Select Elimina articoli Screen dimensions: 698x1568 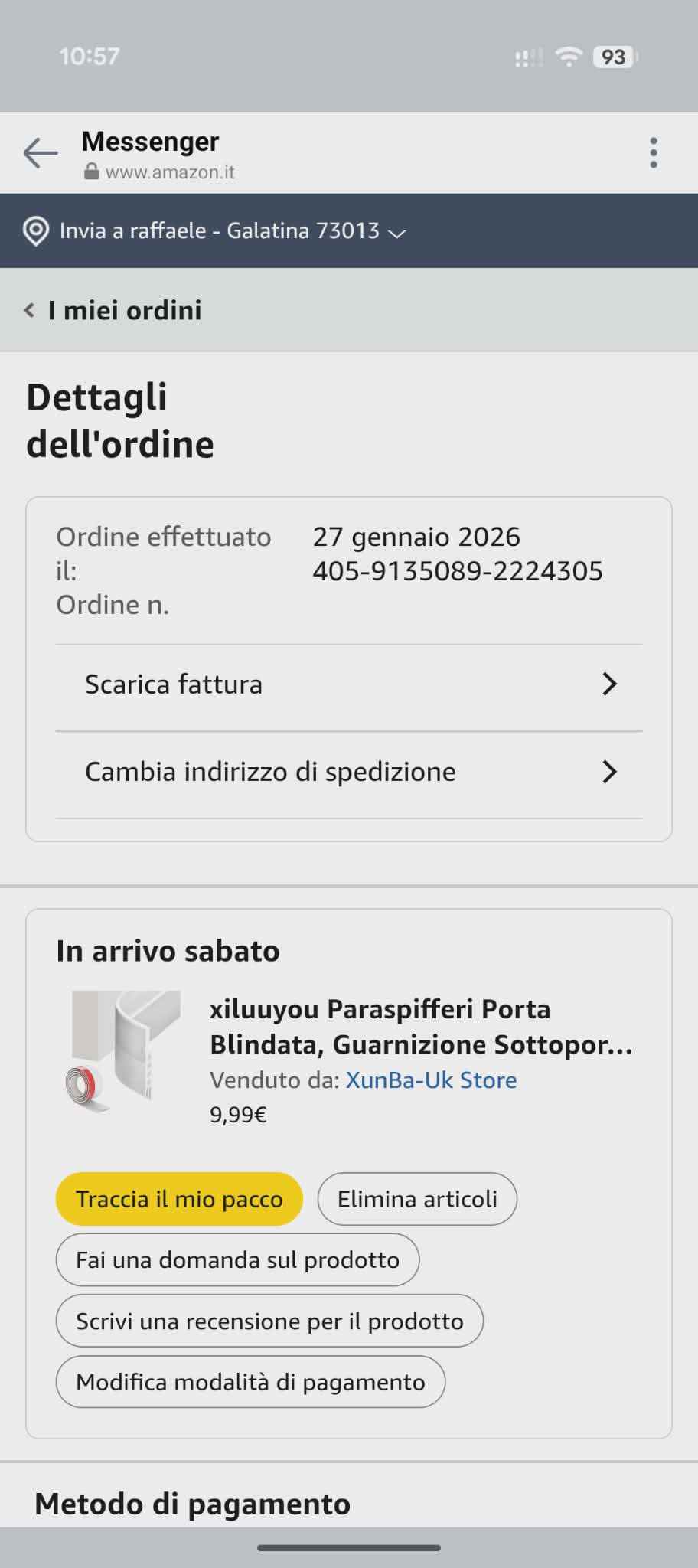point(417,1199)
